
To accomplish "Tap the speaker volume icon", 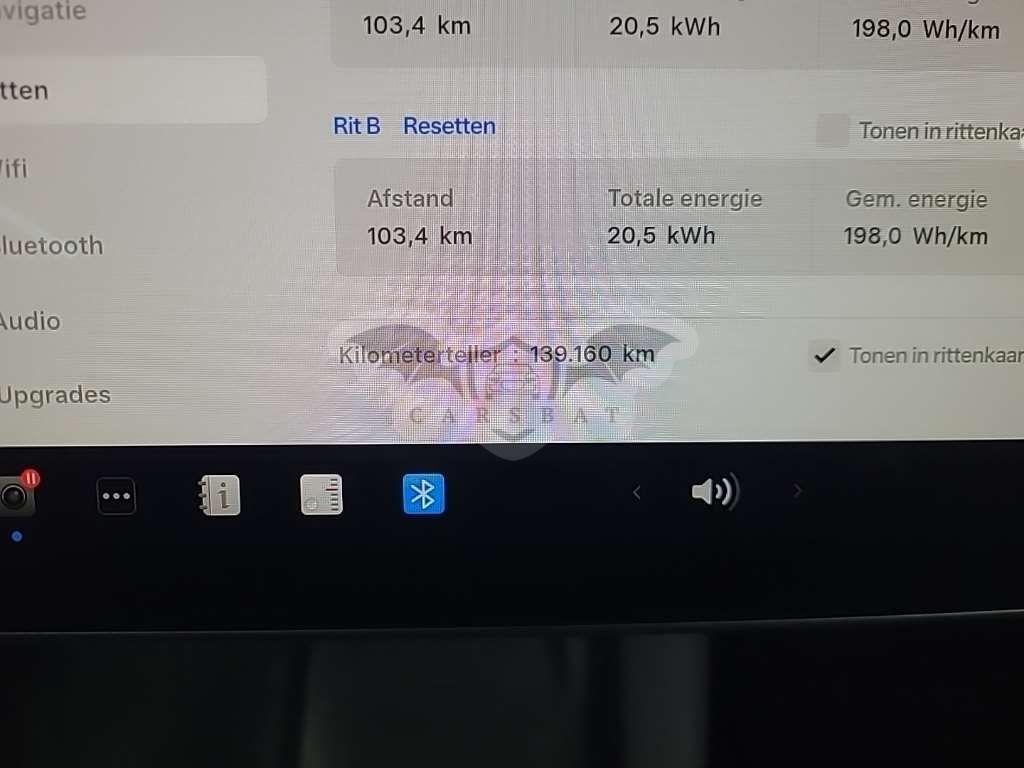I will (x=716, y=491).
